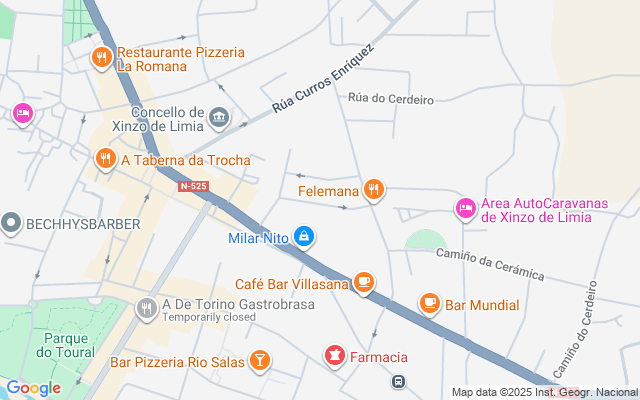The height and width of the screenshot is (400, 640).
Task: Tap A Taberna da Trocha restaurant pin
Action: pos(106,159)
